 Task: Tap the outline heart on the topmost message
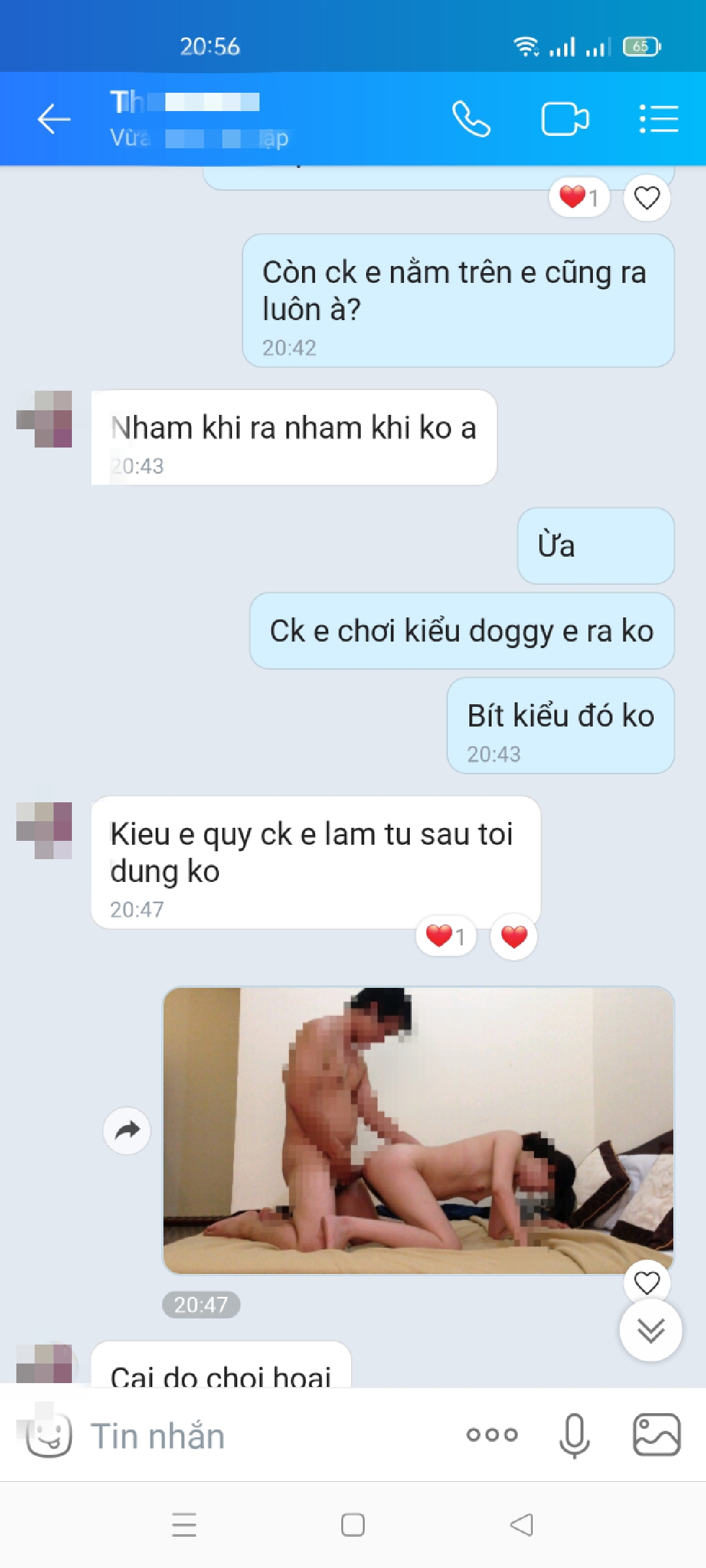(x=647, y=198)
